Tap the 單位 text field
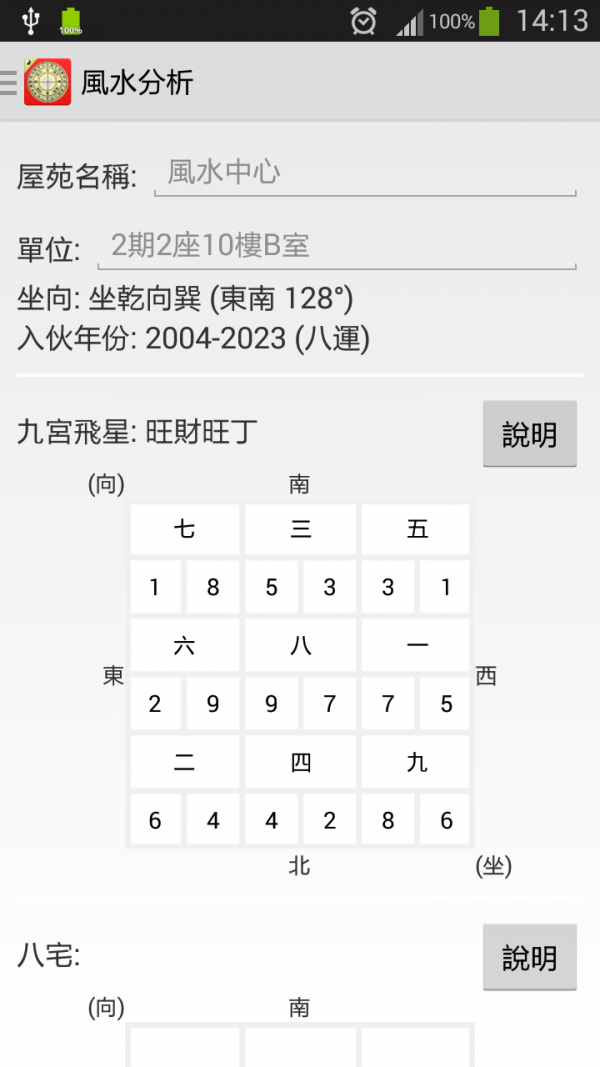Viewport: 600px width, 1067px height. point(336,246)
